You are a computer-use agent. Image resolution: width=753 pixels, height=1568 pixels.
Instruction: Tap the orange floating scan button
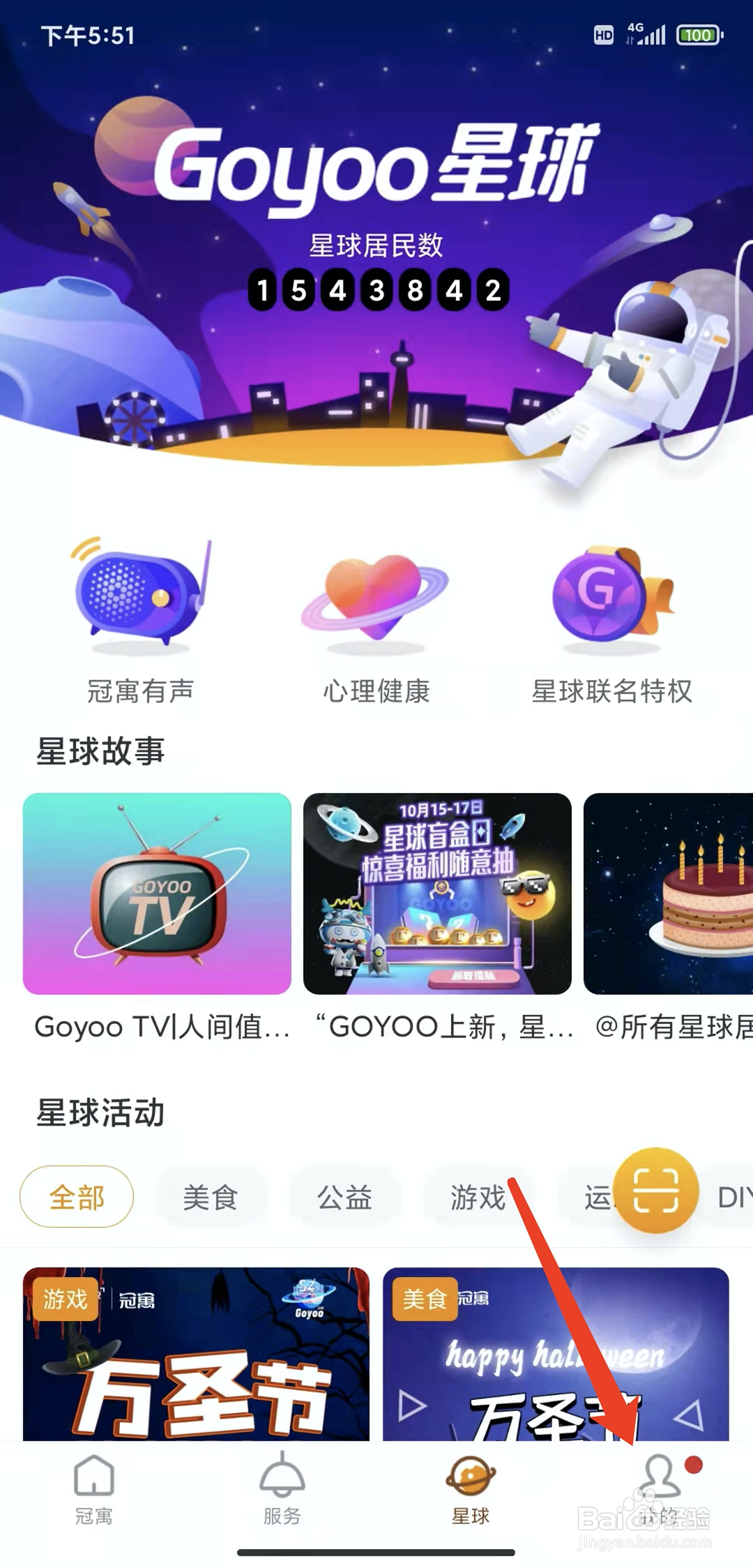(x=655, y=1190)
